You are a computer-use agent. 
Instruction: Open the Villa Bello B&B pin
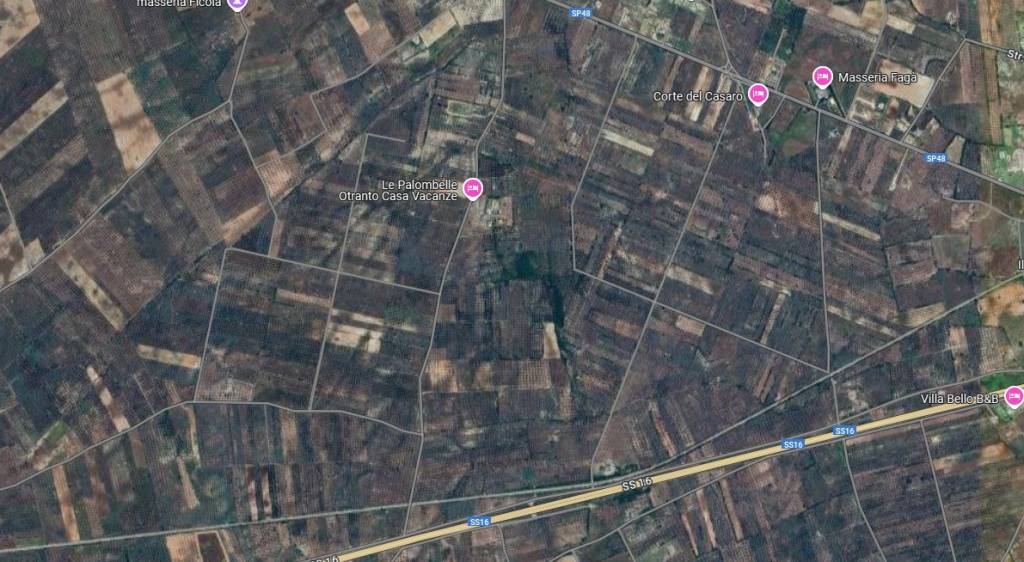click(x=1014, y=396)
